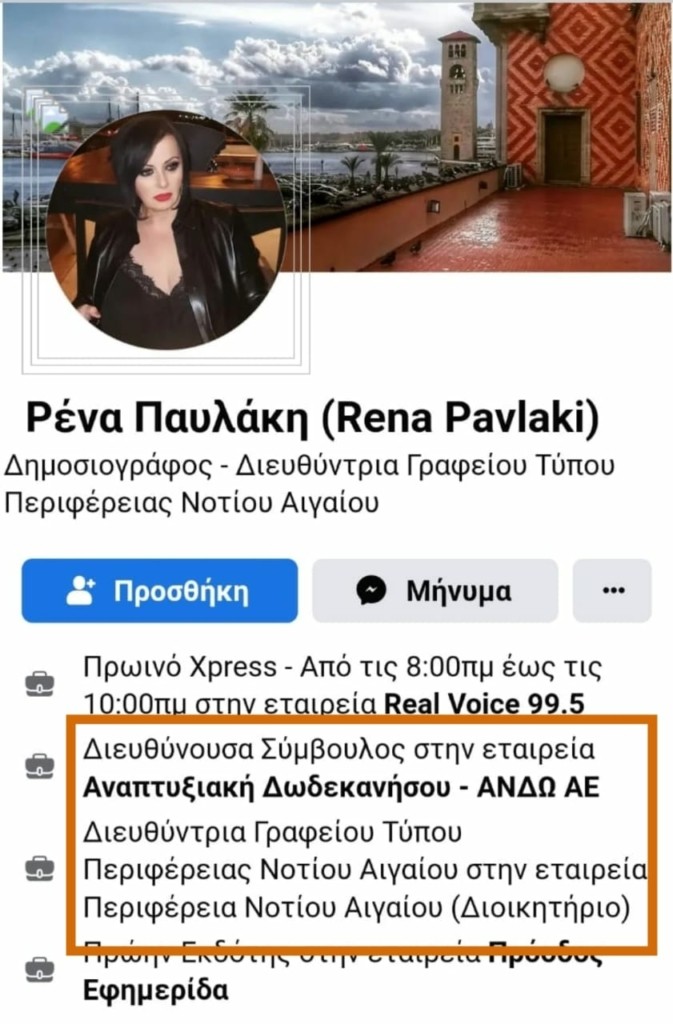Open the Πρόοδος Εφημερίδα page link
The width and height of the screenshot is (673, 1024).
coord(155,991)
